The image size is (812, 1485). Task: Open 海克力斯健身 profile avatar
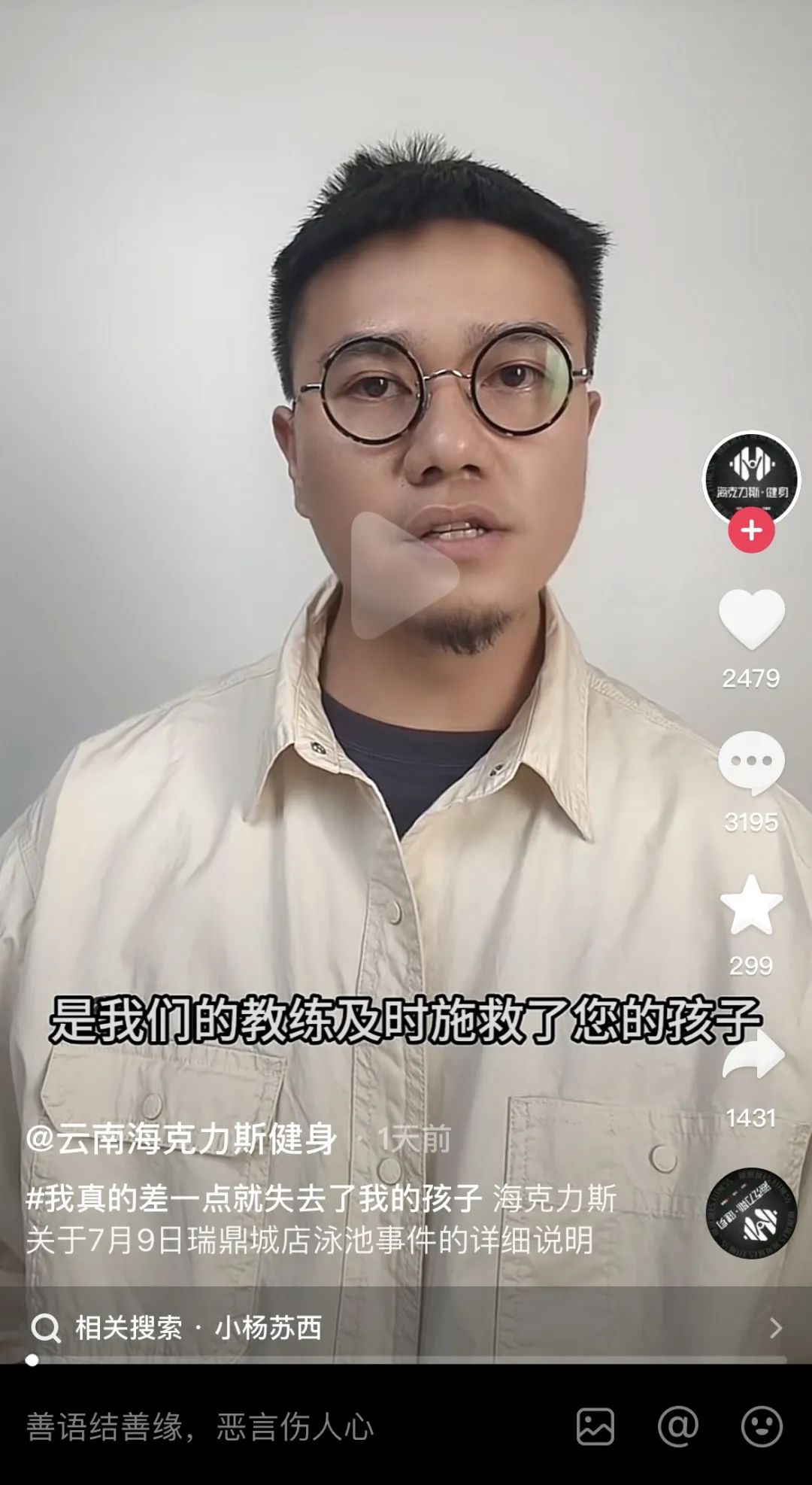(751, 479)
